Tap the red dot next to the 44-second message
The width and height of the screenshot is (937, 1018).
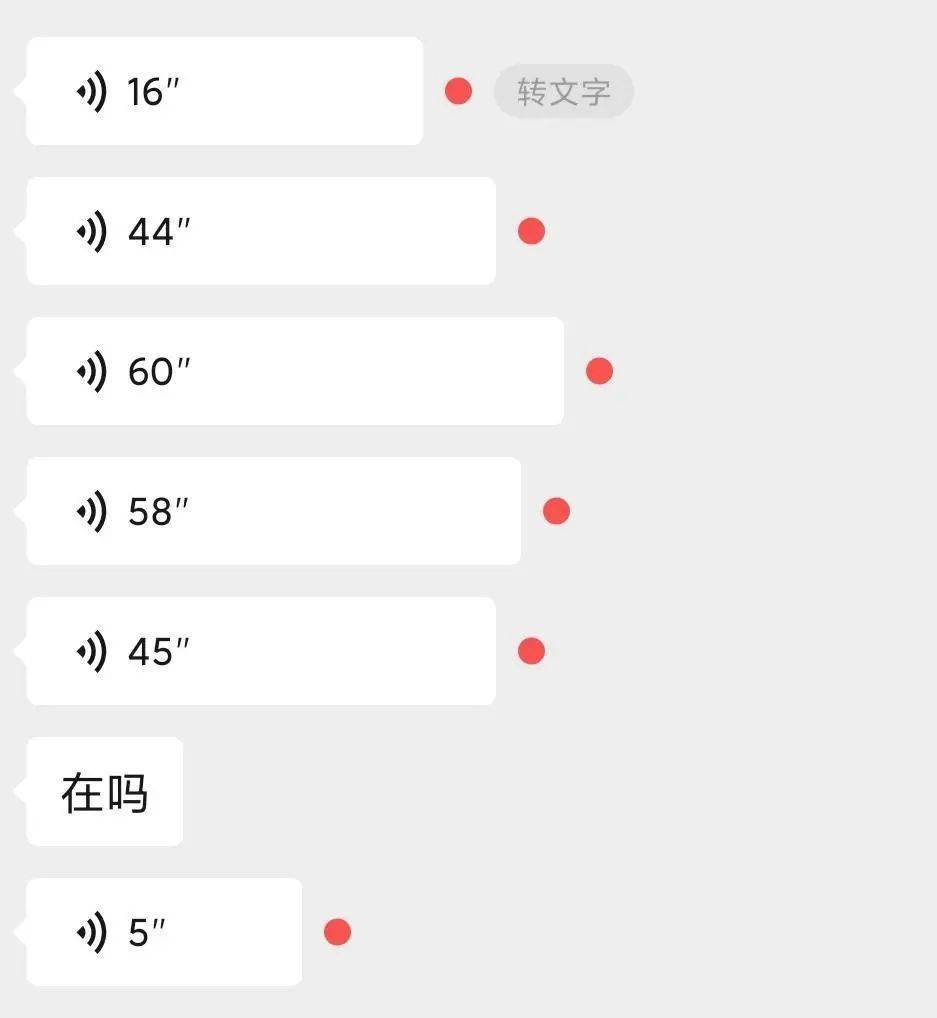coord(531,231)
